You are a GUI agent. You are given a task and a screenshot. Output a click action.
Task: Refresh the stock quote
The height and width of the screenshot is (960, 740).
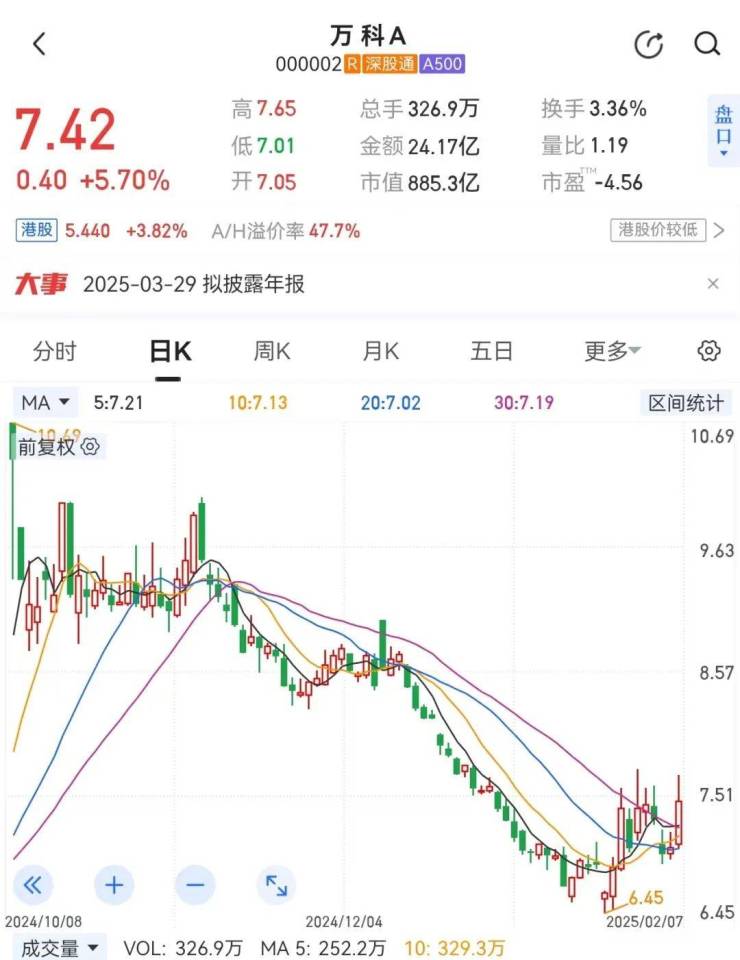649,44
